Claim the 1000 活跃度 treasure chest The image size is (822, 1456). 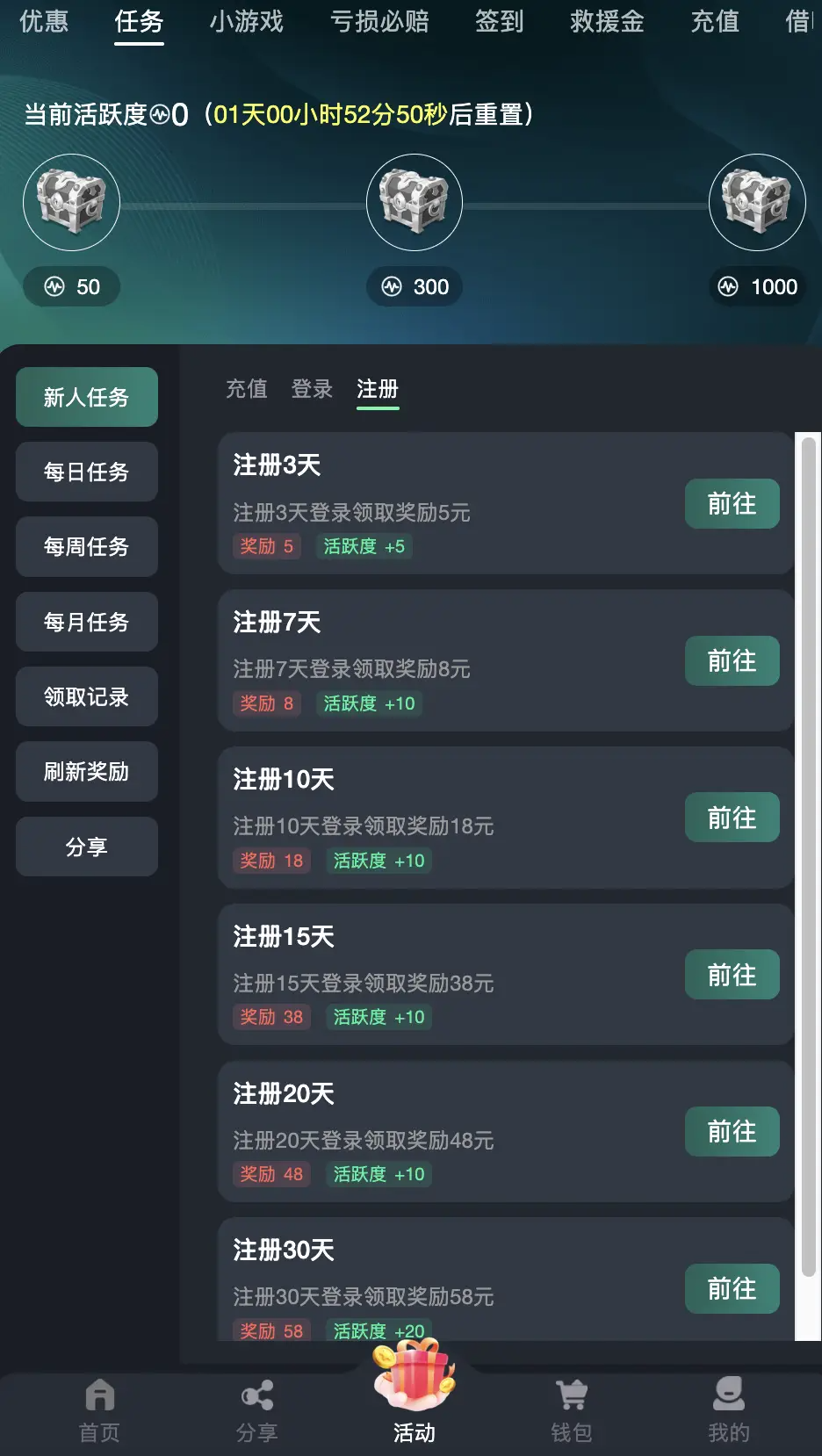coord(756,202)
